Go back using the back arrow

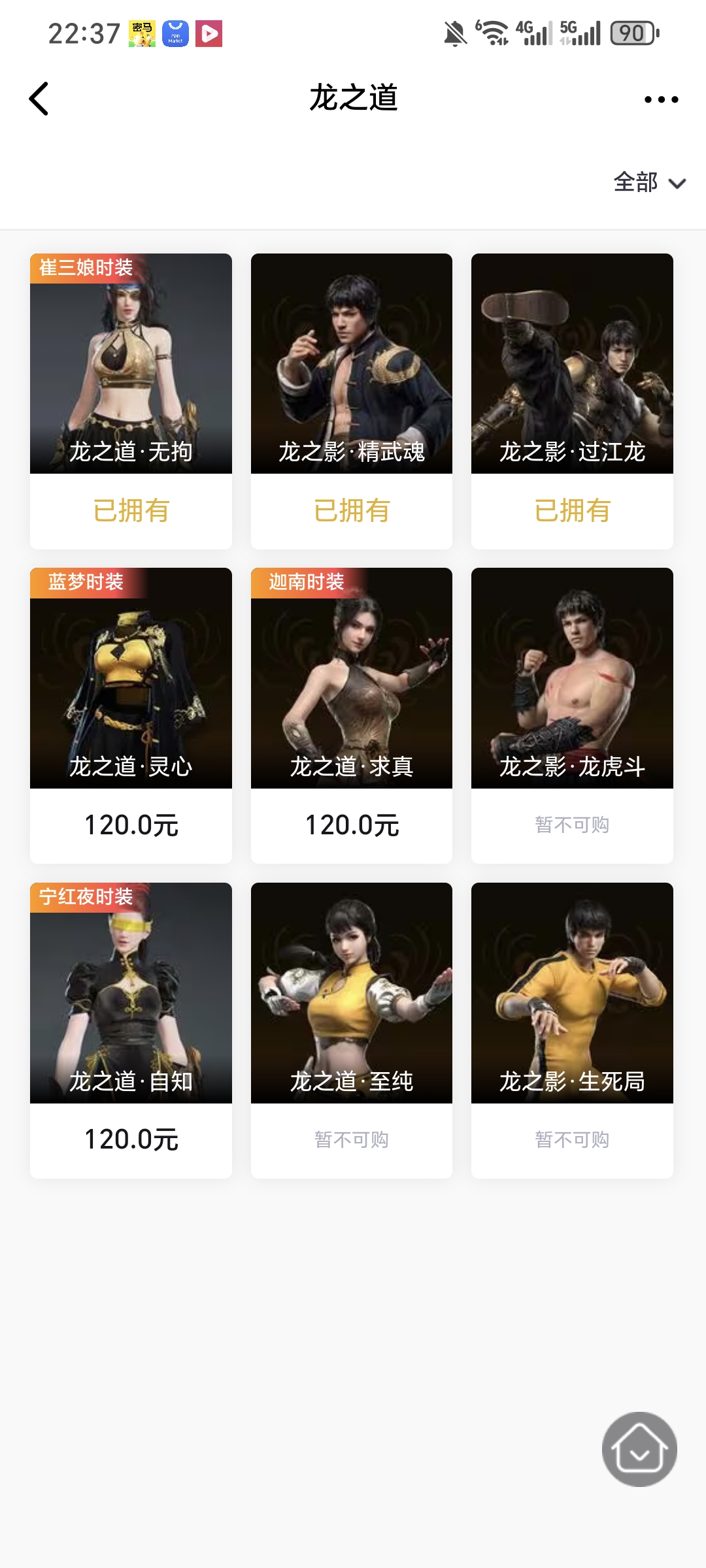39,99
